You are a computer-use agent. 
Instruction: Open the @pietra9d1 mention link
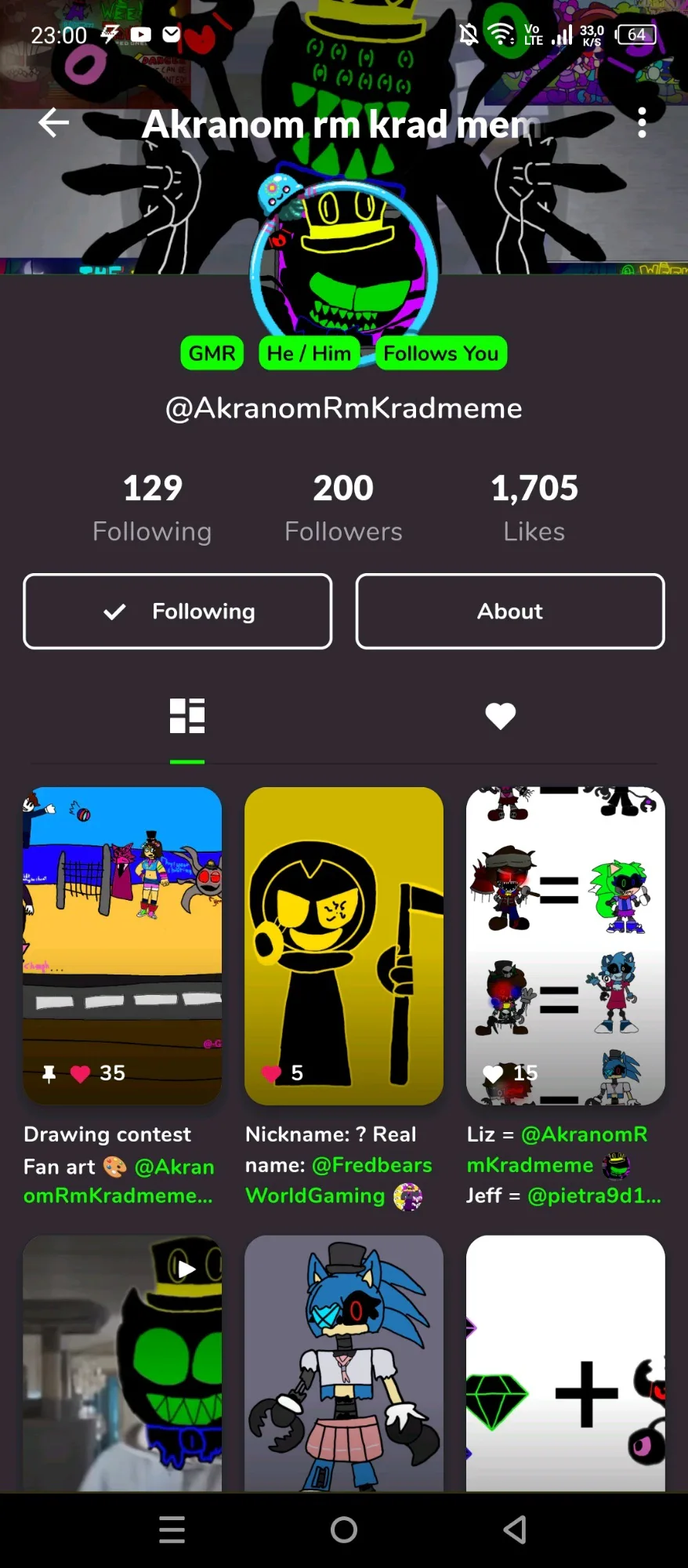593,1196
